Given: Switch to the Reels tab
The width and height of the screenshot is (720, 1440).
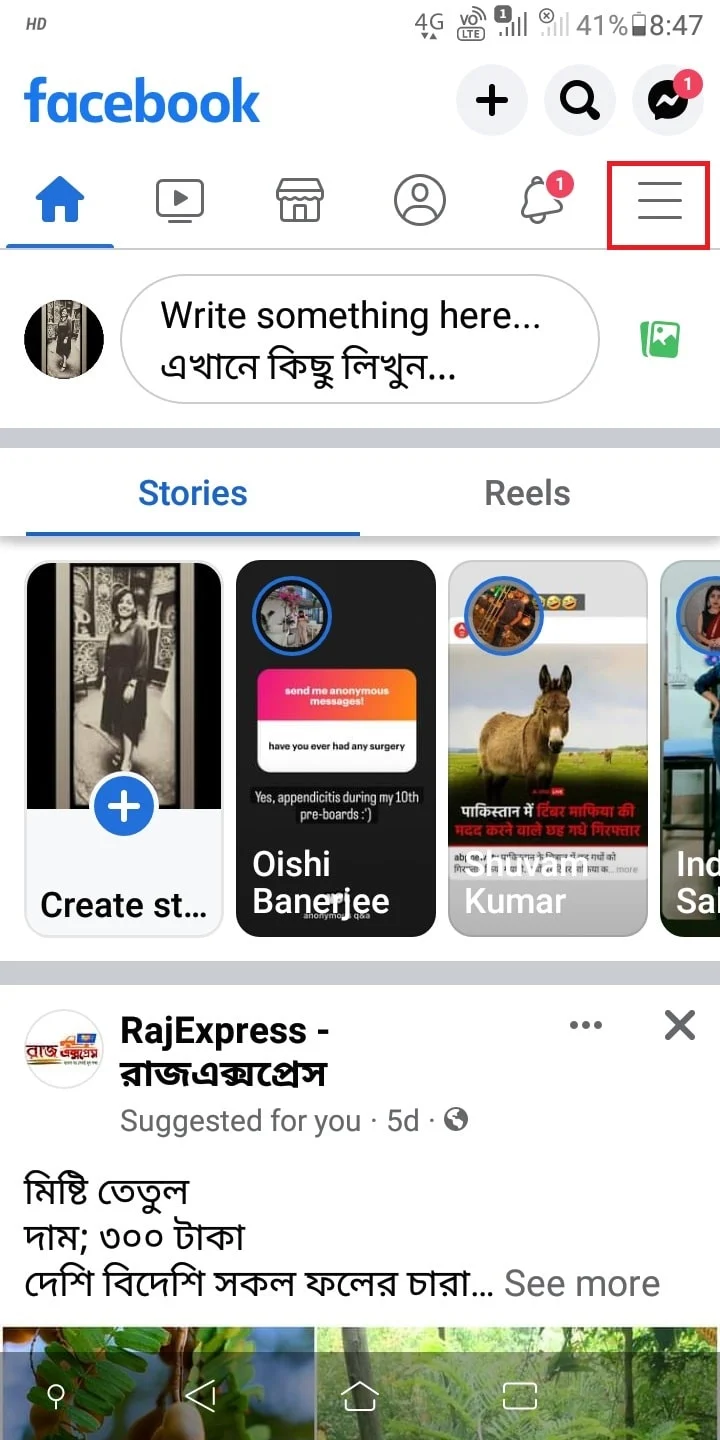Looking at the screenshot, I should [x=527, y=493].
